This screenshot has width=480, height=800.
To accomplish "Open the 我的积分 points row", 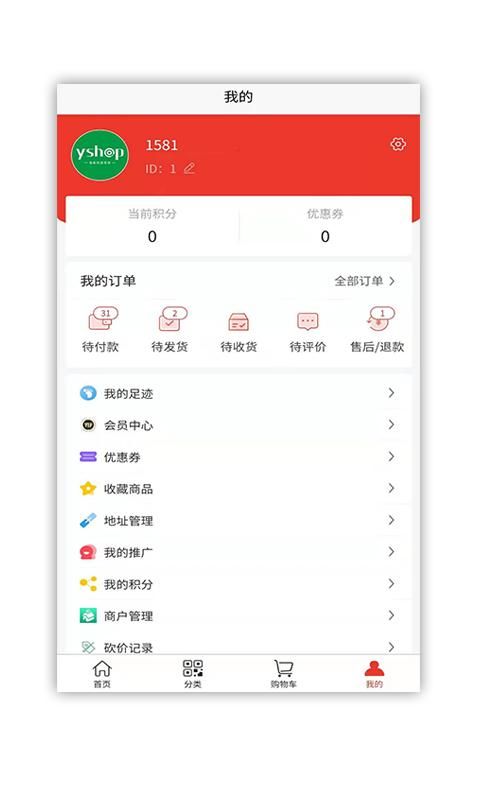I will (x=238, y=584).
